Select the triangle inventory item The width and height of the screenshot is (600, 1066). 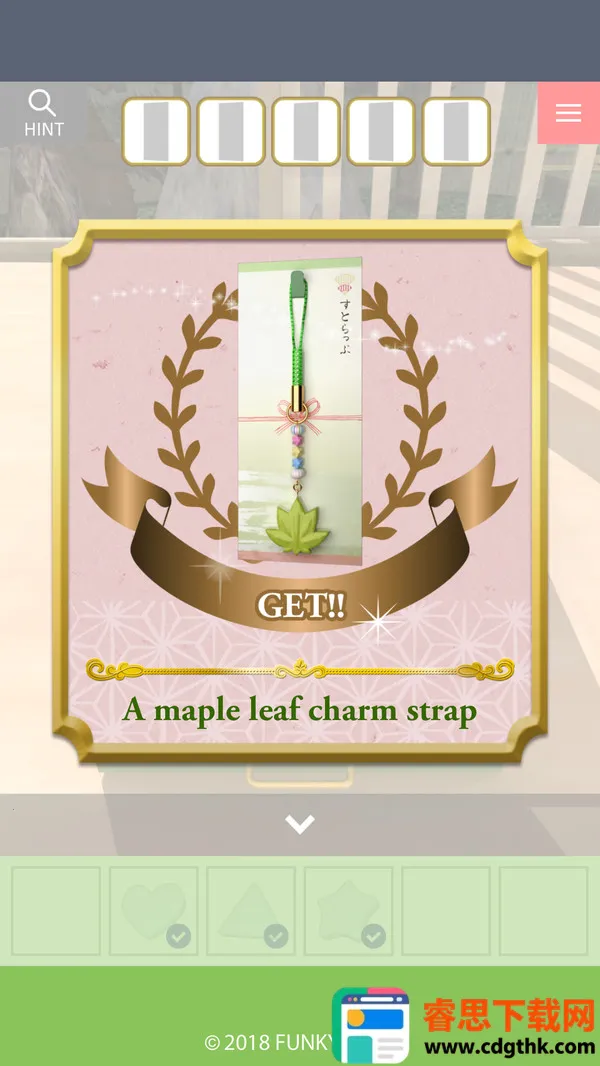[x=250, y=910]
